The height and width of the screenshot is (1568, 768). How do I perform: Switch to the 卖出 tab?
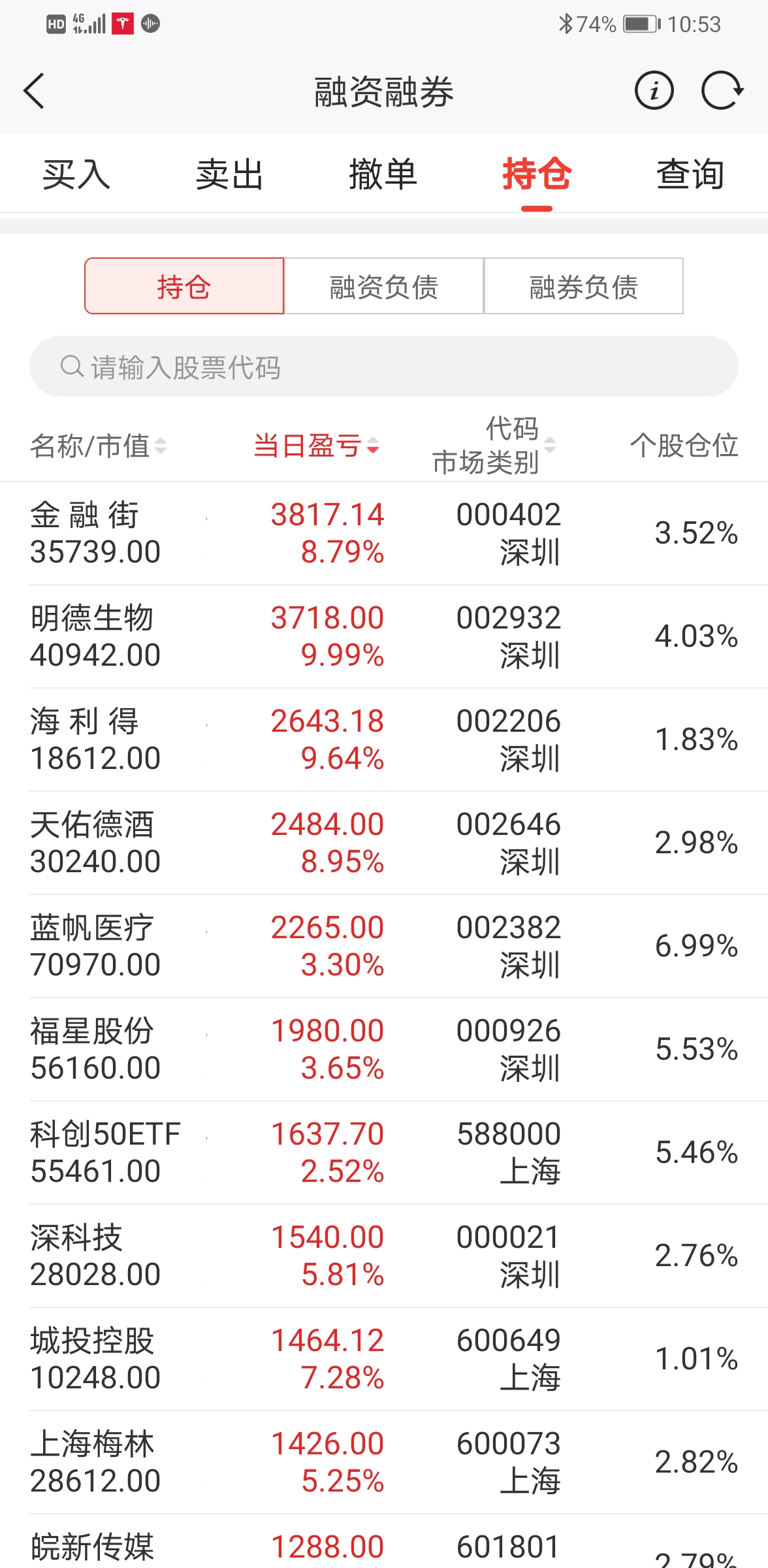[x=230, y=175]
